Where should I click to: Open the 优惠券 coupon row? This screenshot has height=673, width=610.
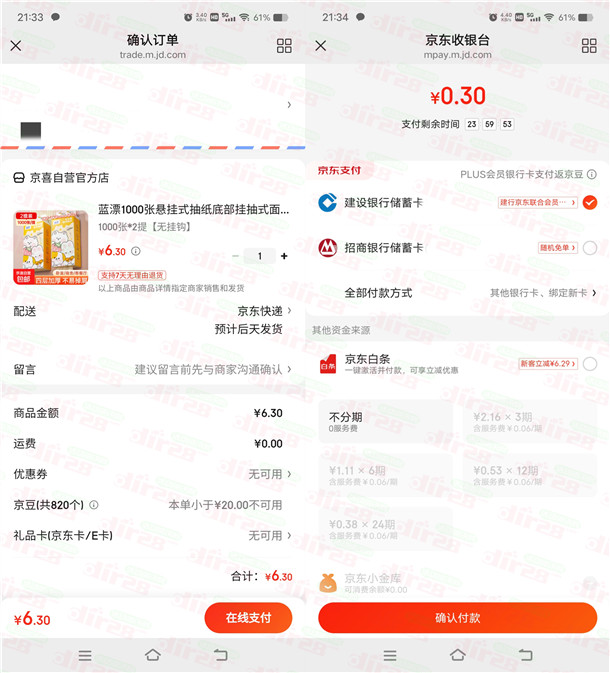tap(152, 474)
